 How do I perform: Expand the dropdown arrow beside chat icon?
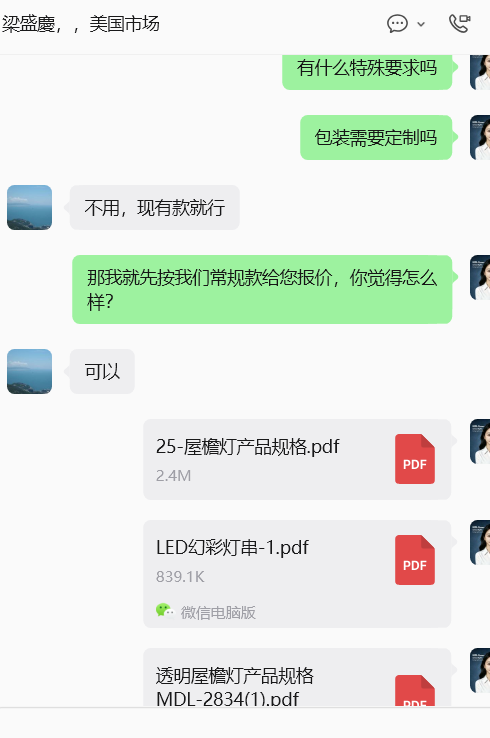click(421, 24)
